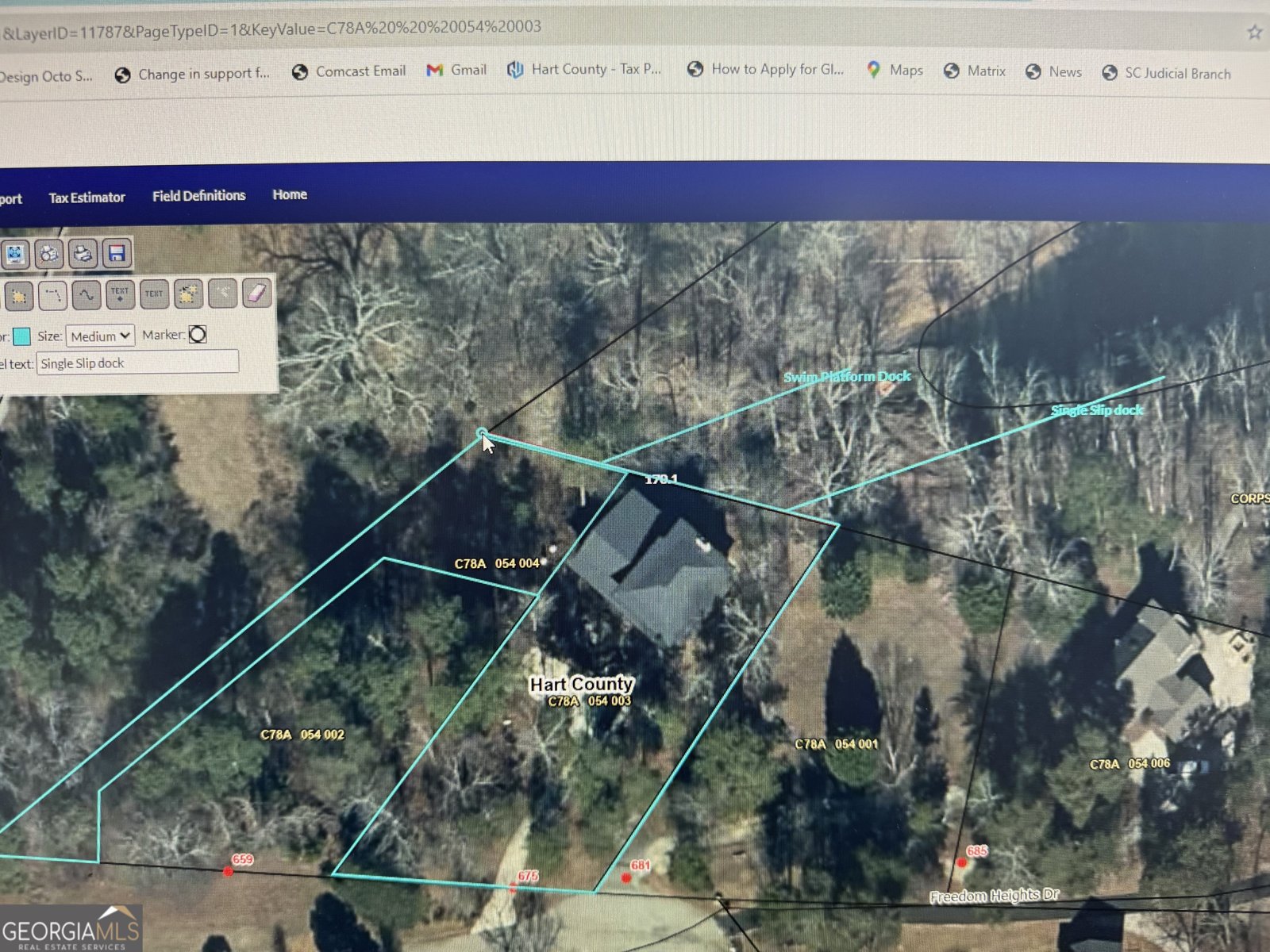Choose the plain TEXT label tool
The width and height of the screenshot is (1270, 952).
154,294
